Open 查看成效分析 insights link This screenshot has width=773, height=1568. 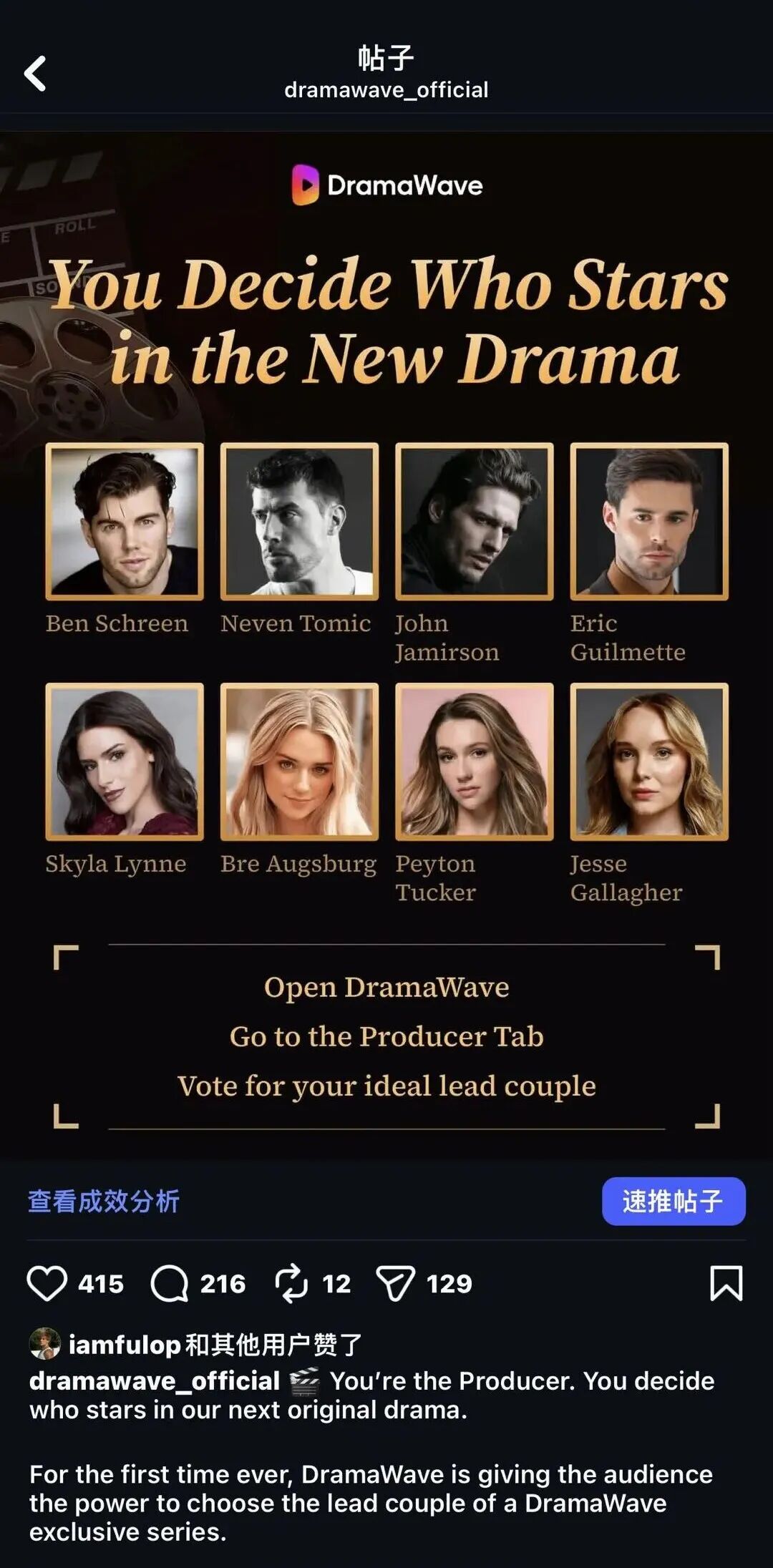tap(104, 1202)
